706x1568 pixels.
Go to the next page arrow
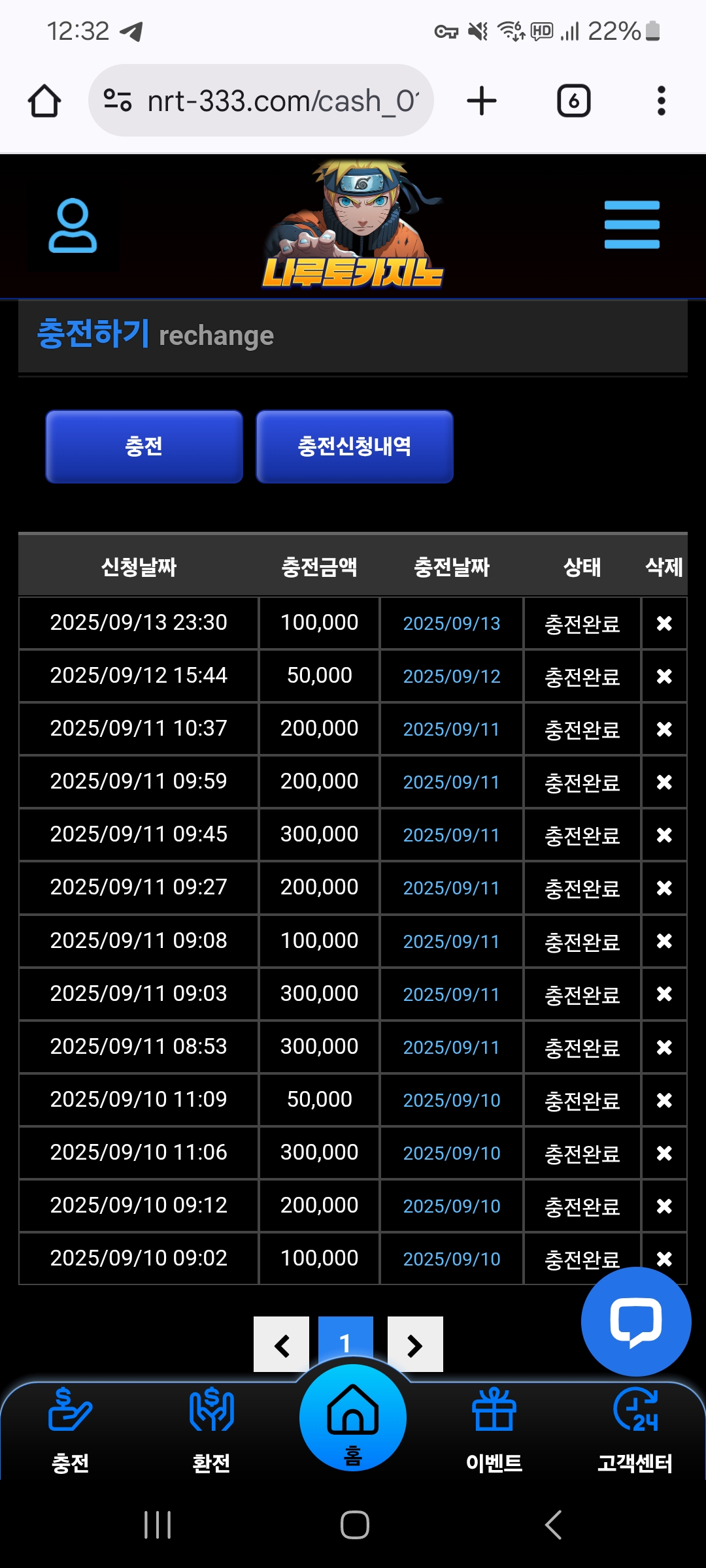(x=415, y=1345)
